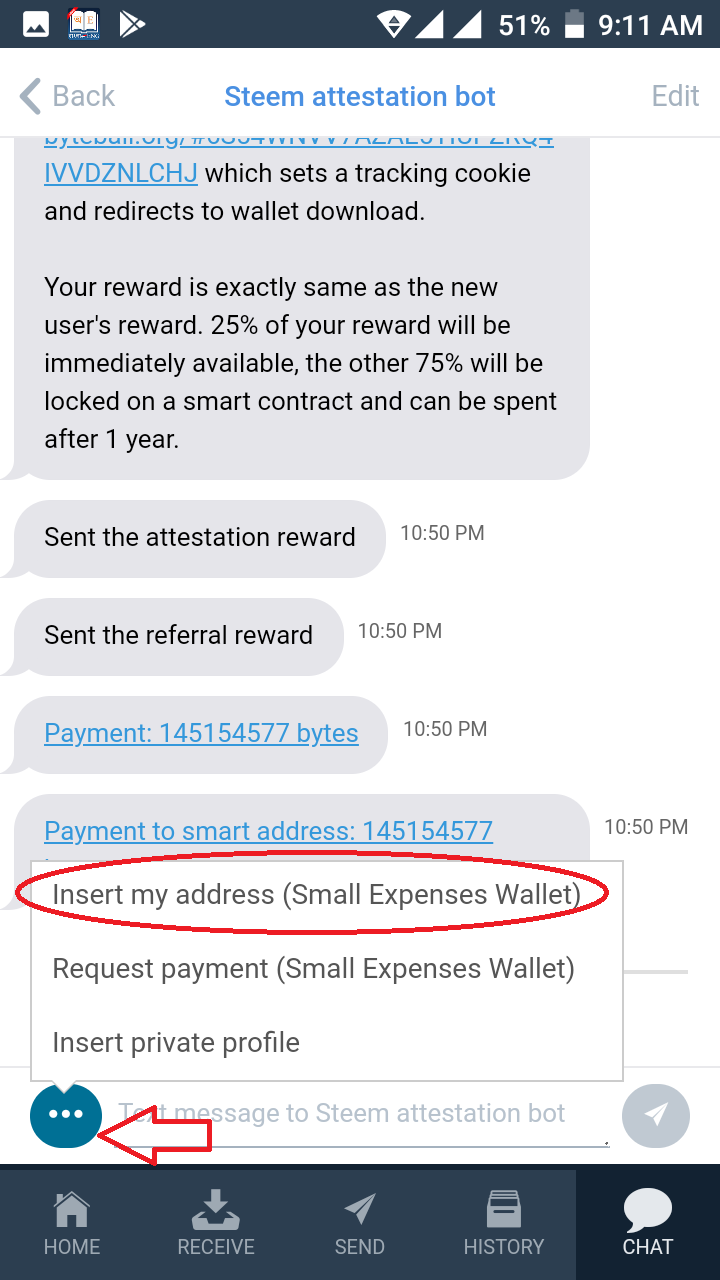The width and height of the screenshot is (720, 1280).
Task: Tap the three-dots chat options button
Action: click(66, 1114)
